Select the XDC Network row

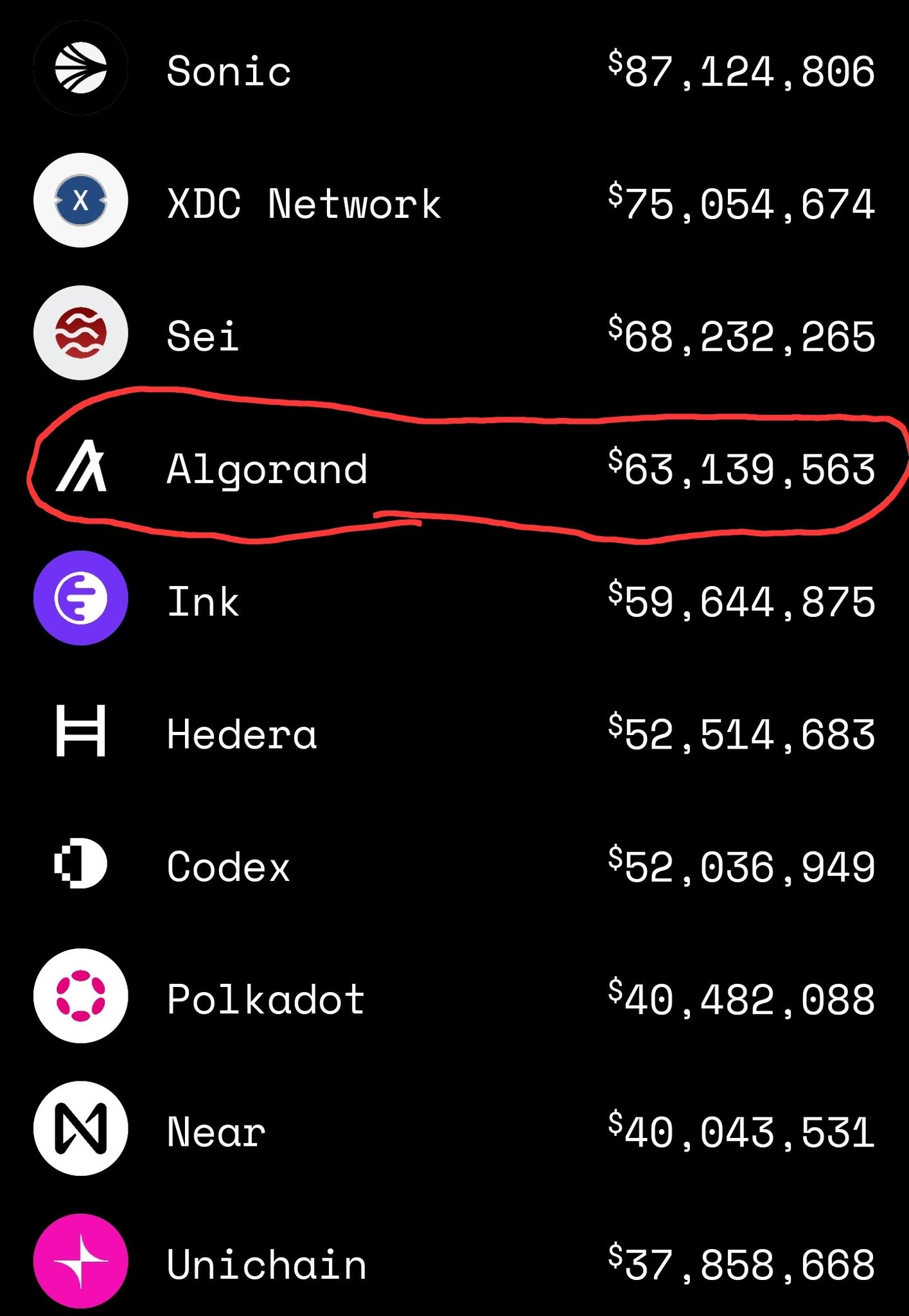tap(303, 204)
